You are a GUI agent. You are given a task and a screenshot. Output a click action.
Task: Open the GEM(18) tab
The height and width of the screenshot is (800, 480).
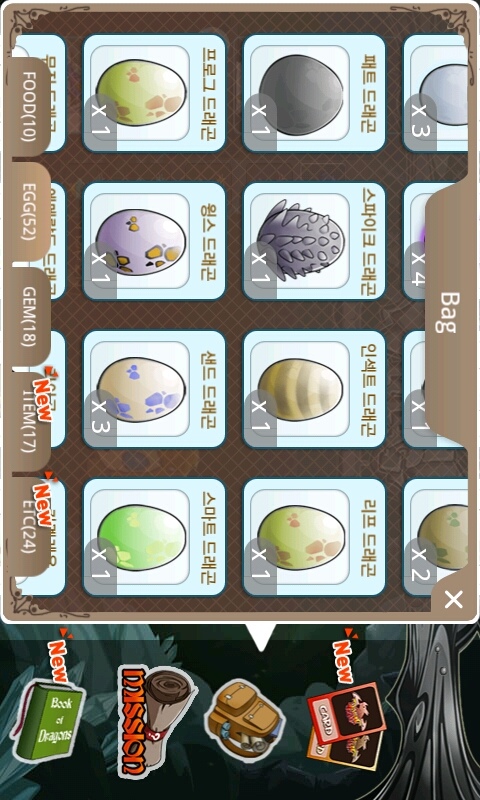28,317
